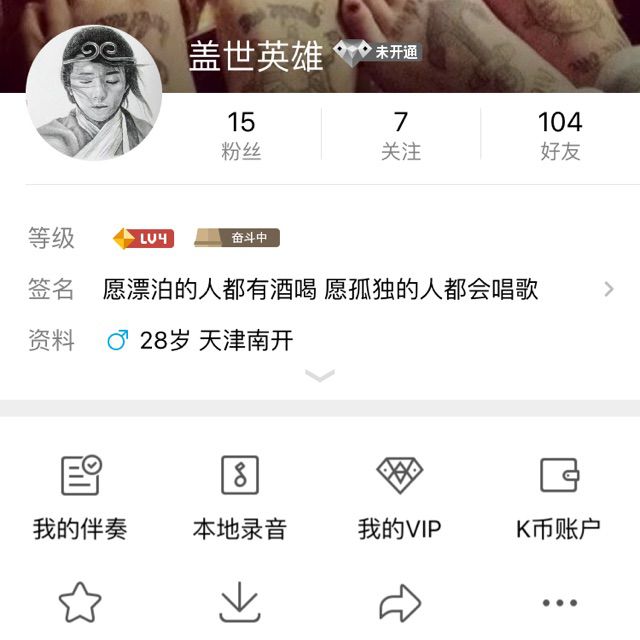Screen dimensions: 640x640
Task: Open the 104 好友 friends list
Action: tap(559, 136)
